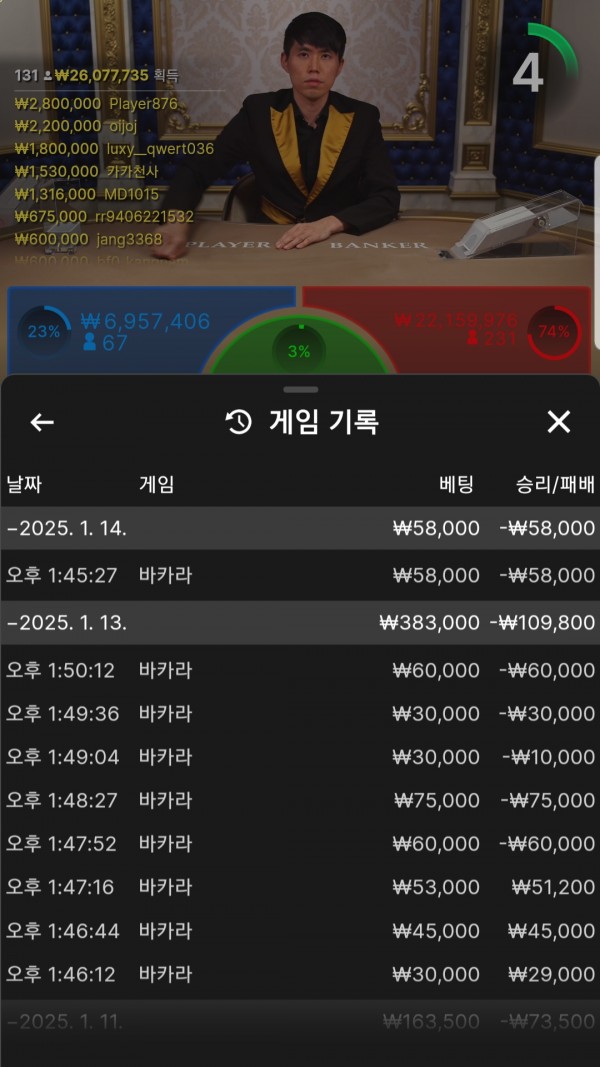Screen dimensions: 600x1067
Task: Open the 오후 1:46:12 baccarat entry
Action: point(300,974)
